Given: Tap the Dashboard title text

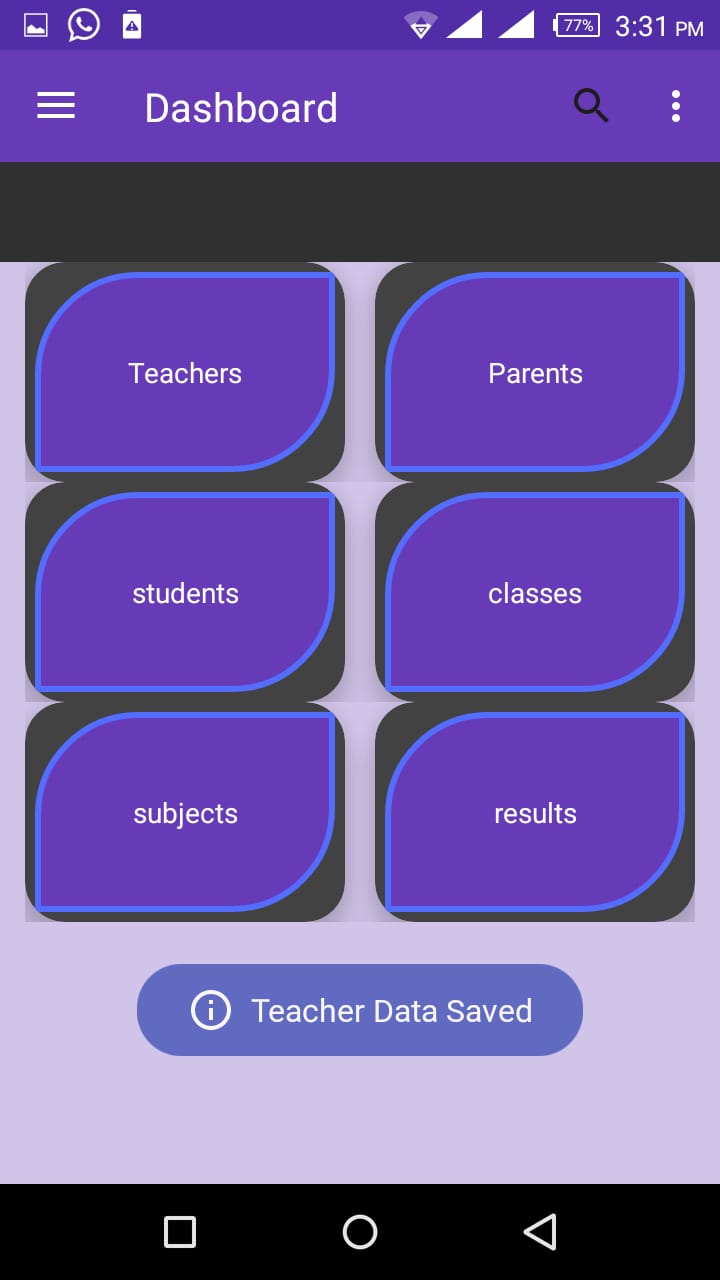Looking at the screenshot, I should (x=241, y=107).
